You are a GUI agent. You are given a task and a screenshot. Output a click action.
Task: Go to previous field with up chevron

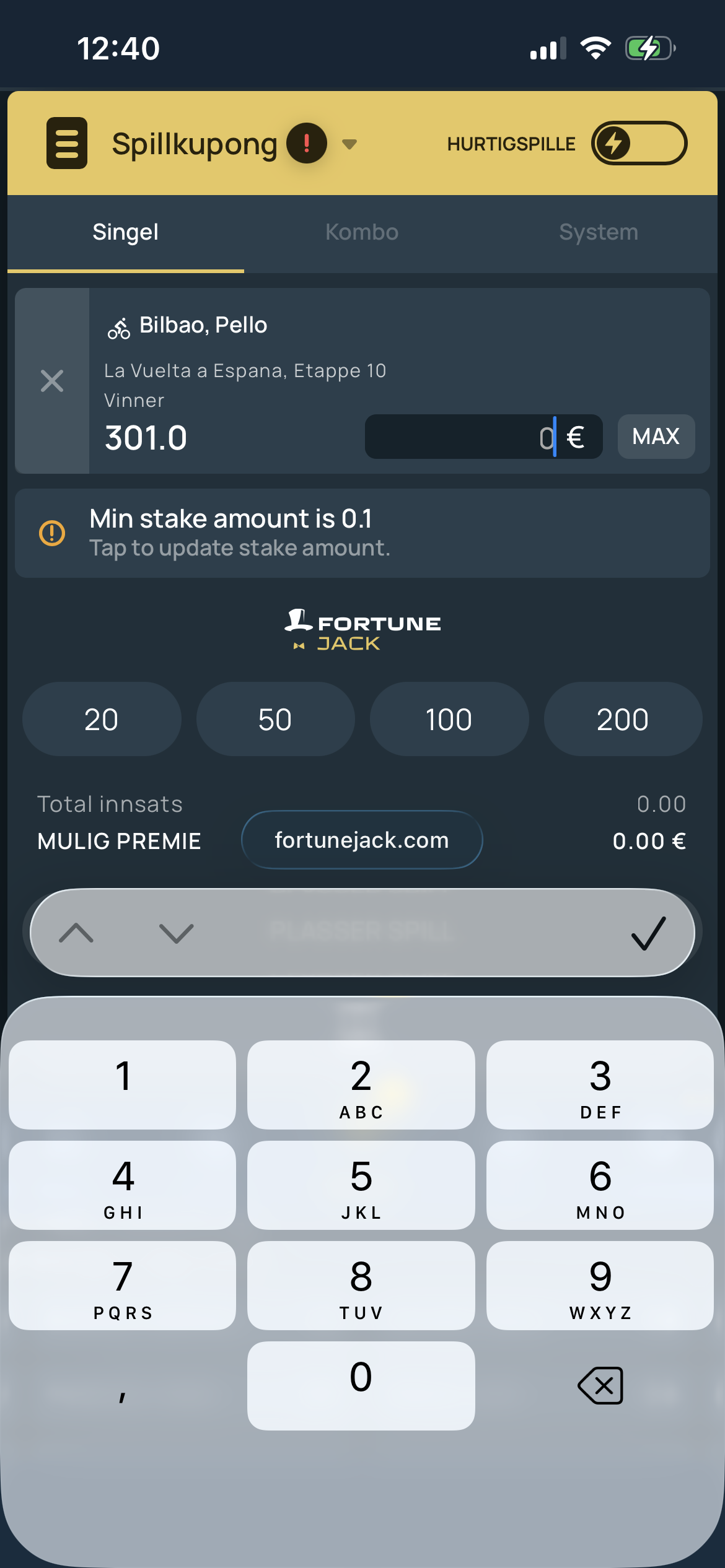point(76,933)
